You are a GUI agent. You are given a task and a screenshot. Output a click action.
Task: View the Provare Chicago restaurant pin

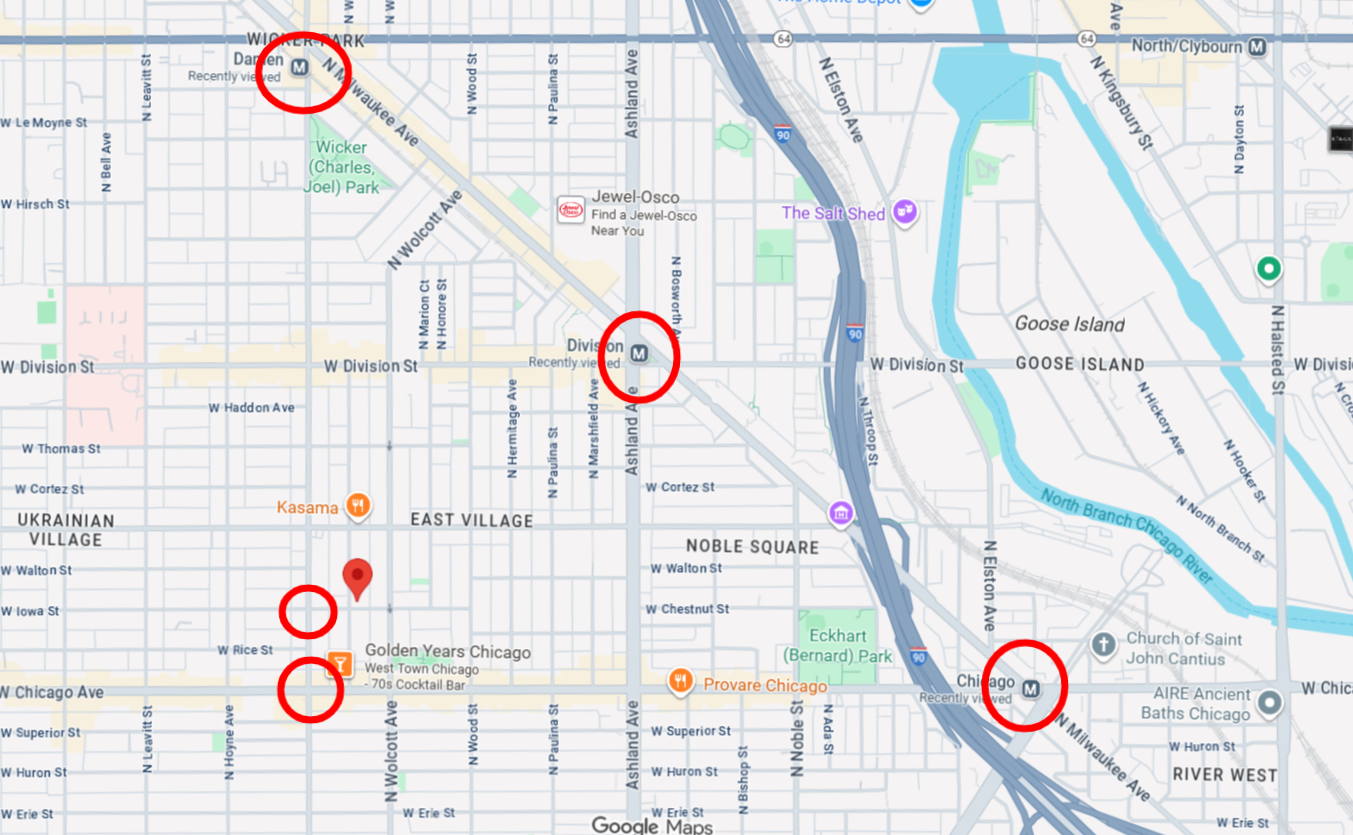tap(681, 681)
